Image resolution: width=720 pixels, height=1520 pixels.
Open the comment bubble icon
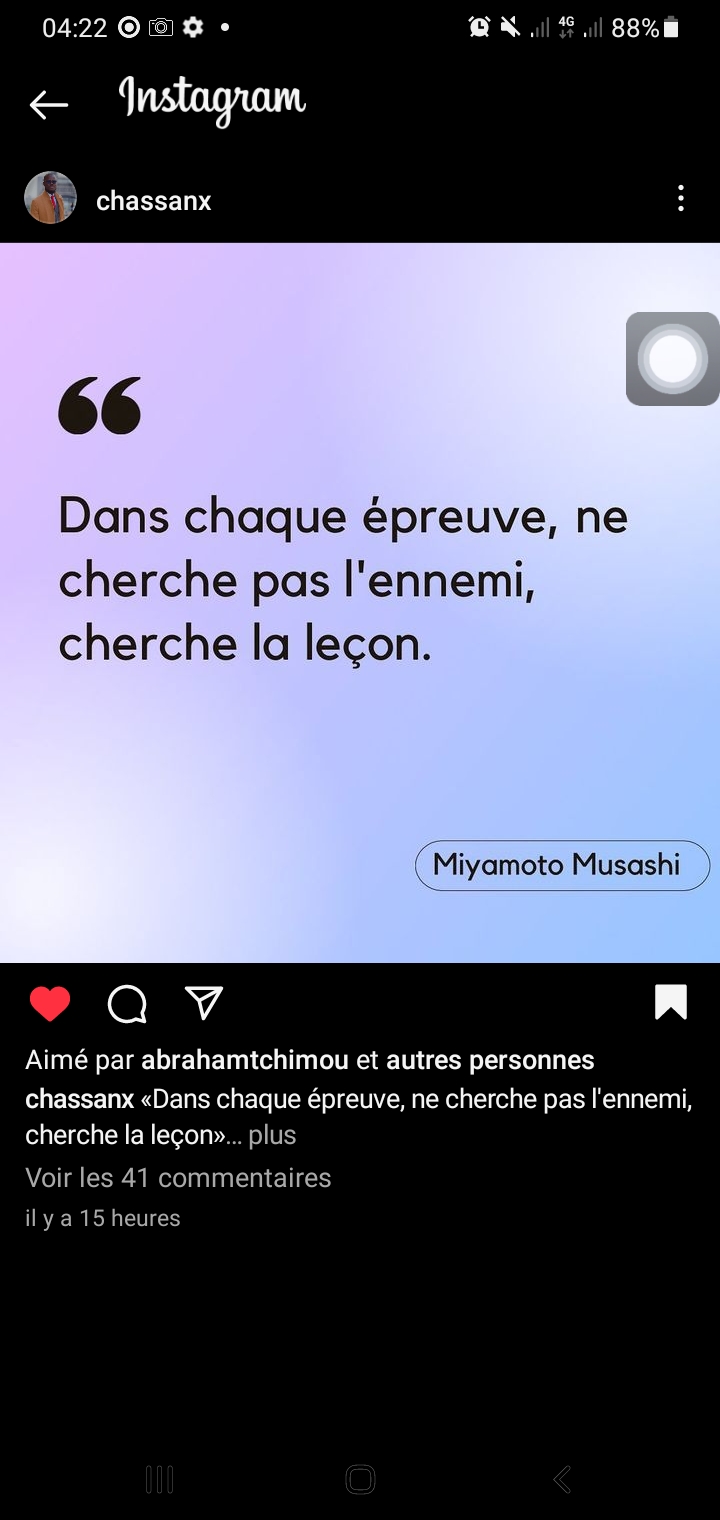(x=127, y=1004)
